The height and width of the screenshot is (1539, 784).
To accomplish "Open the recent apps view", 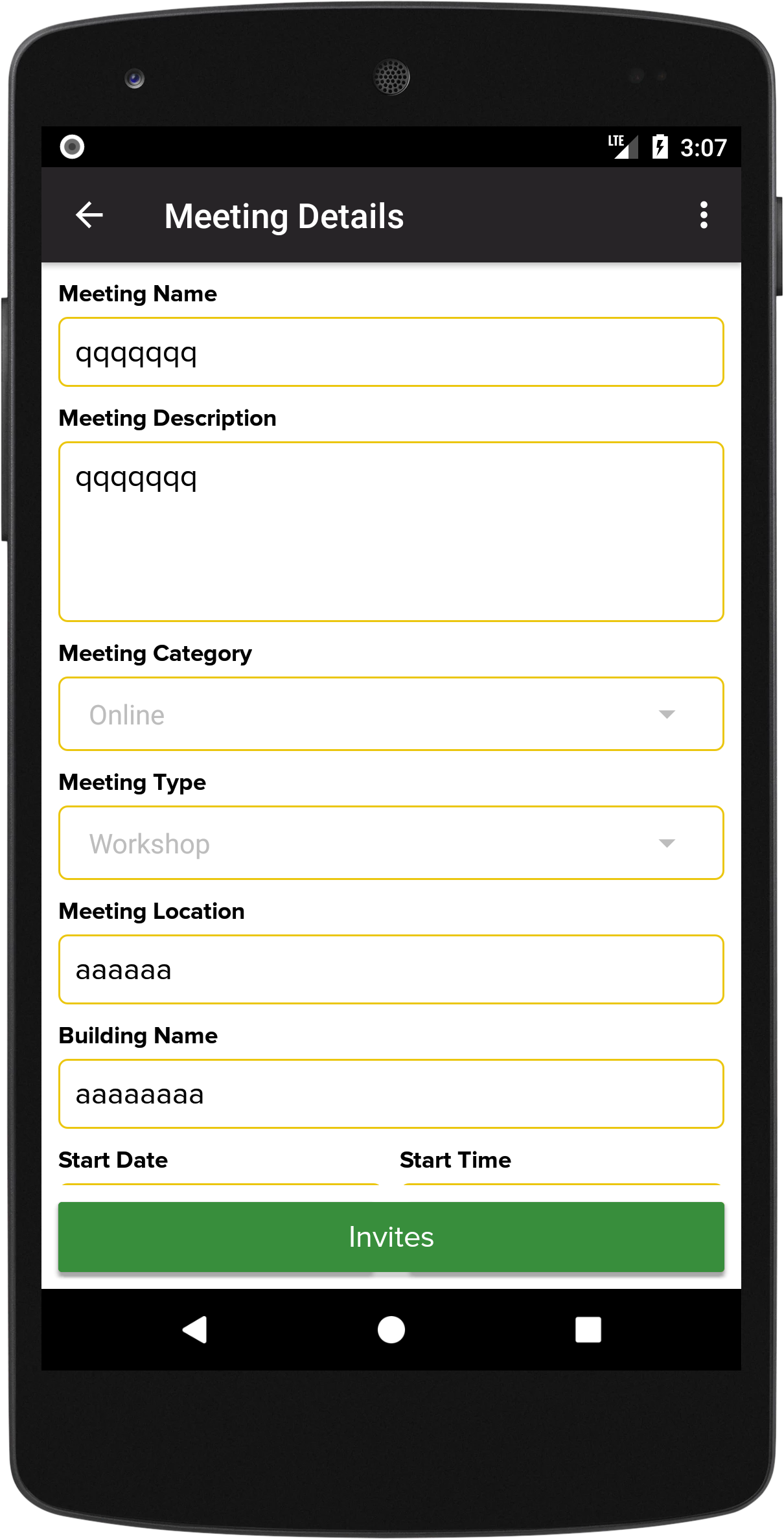I will coord(588,1330).
